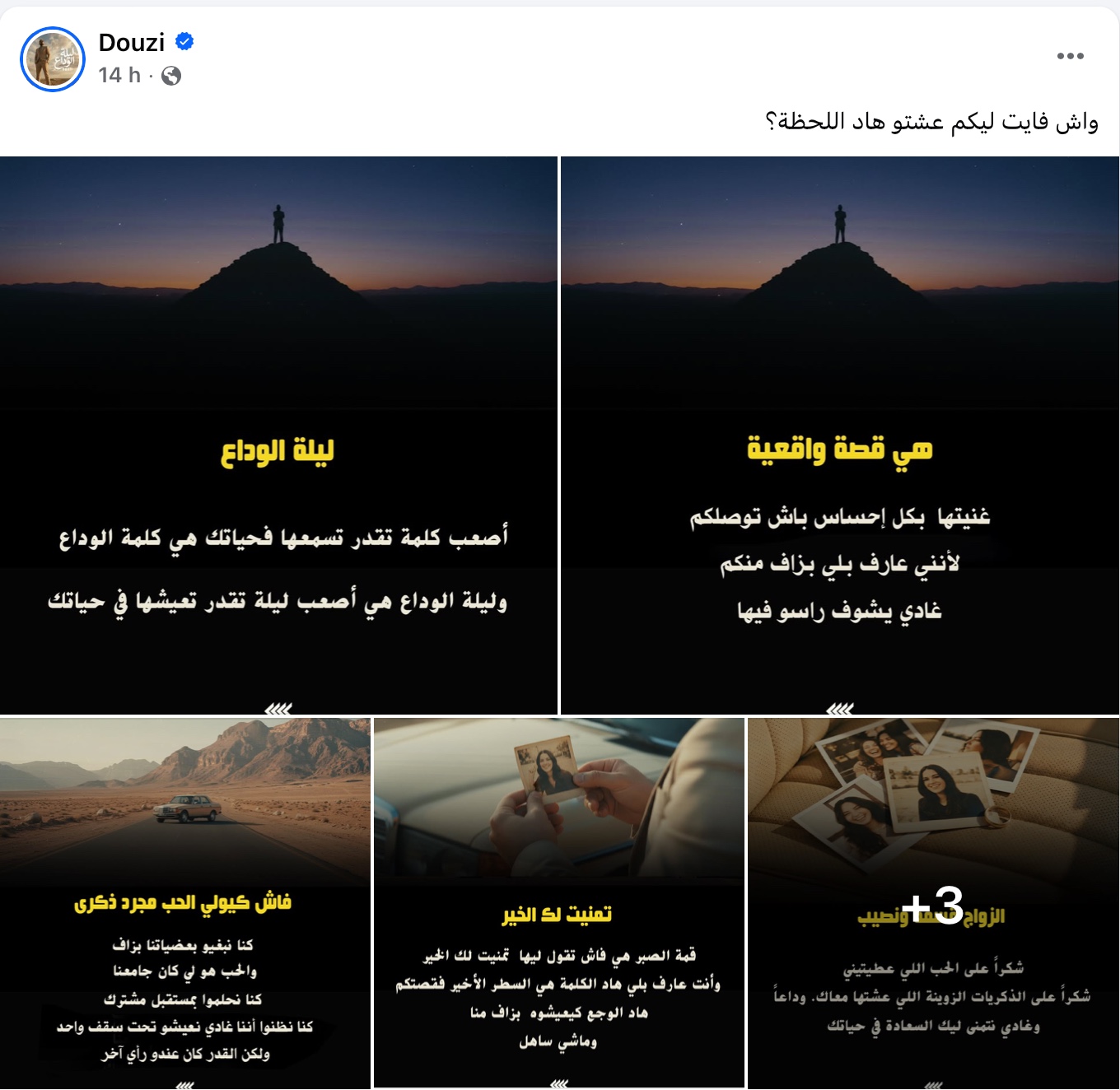Open the photo titled هي قصة واقعية

[x=839, y=435]
